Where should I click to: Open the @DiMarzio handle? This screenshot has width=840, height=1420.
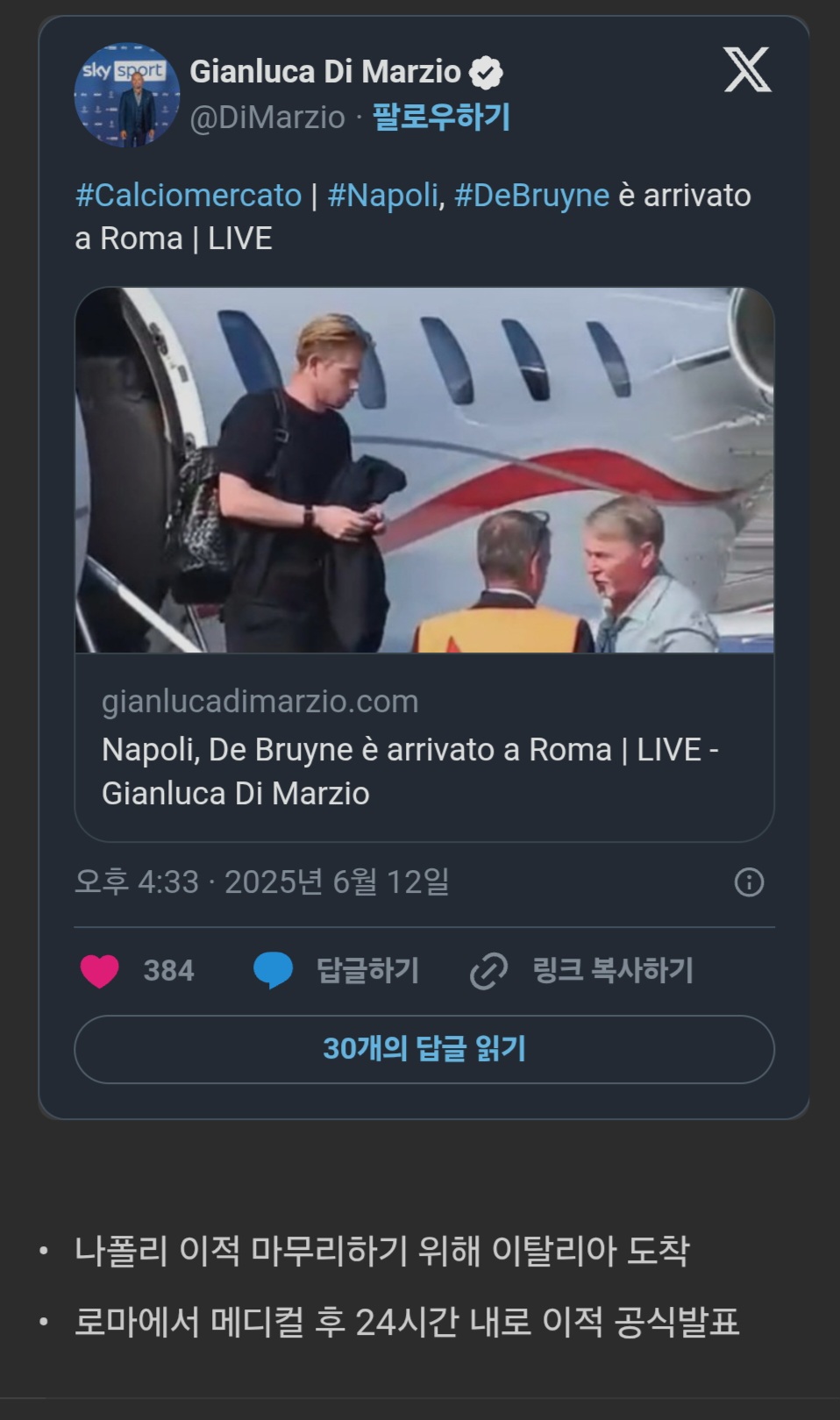(x=267, y=118)
